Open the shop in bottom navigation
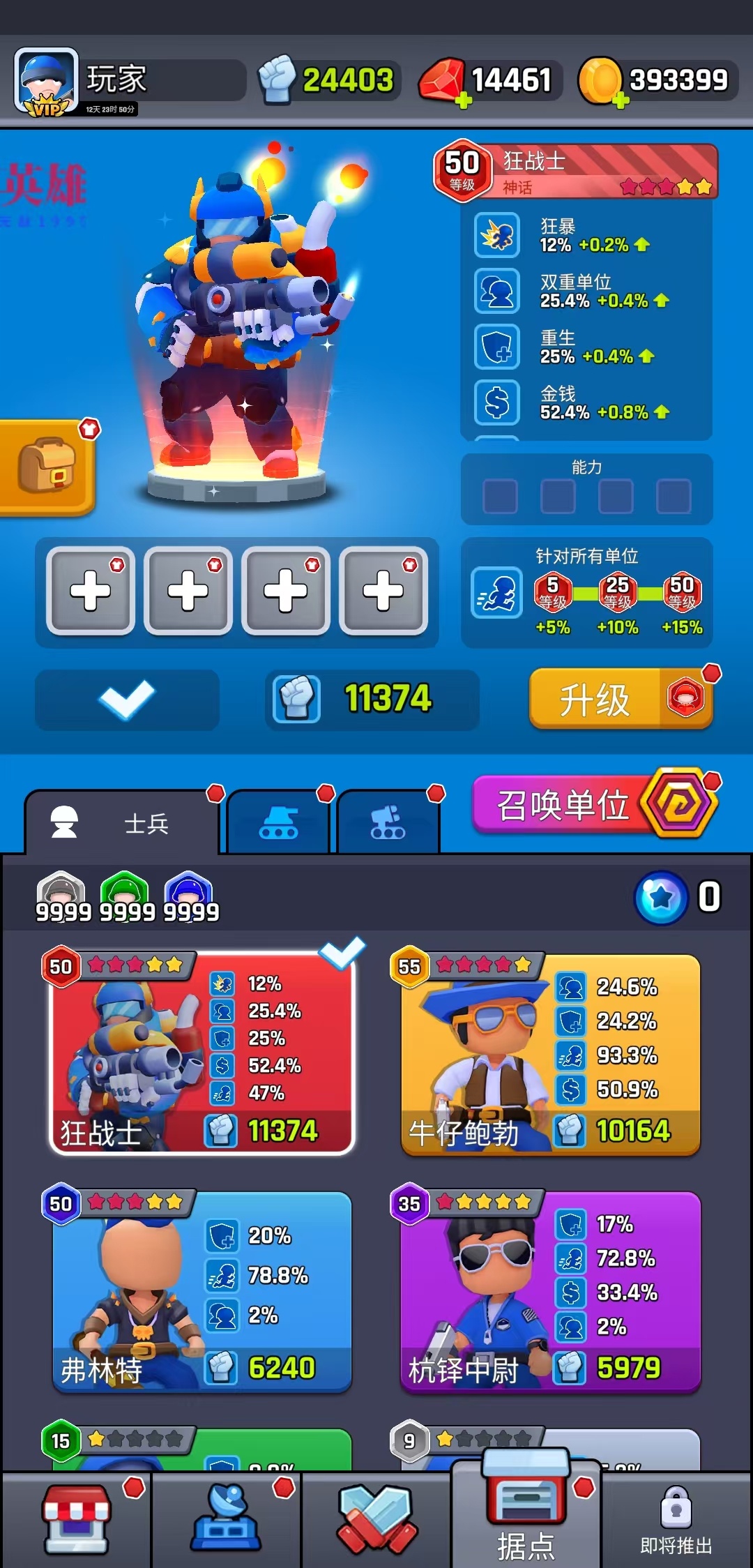 76,1519
